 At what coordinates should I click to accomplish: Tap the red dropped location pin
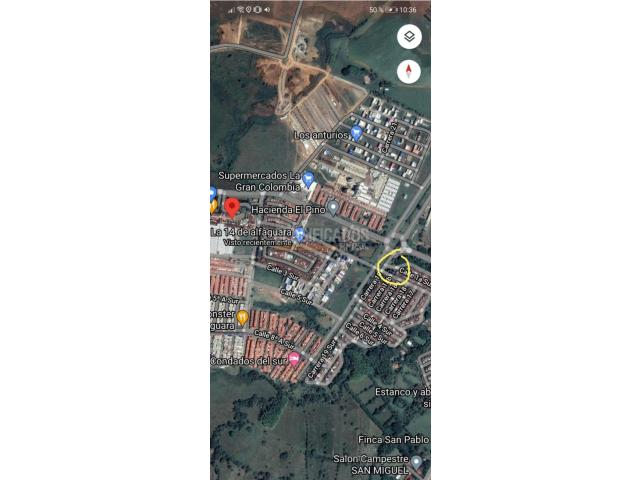232,207
